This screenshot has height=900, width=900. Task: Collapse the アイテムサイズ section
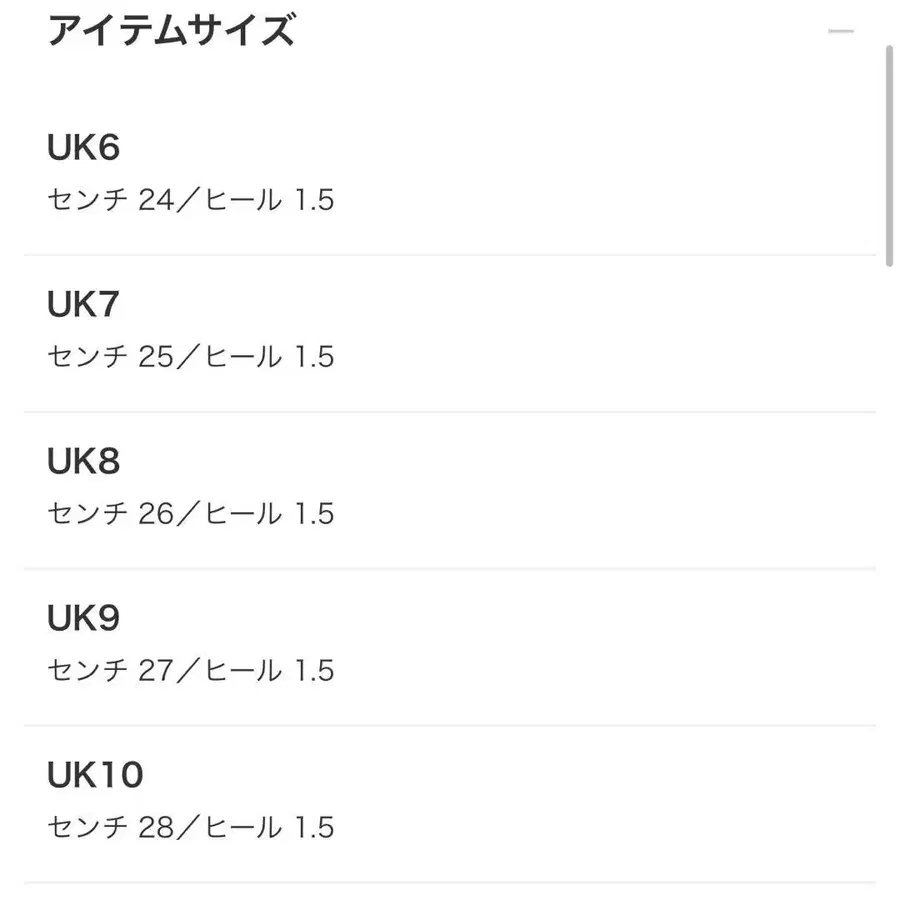coord(840,32)
